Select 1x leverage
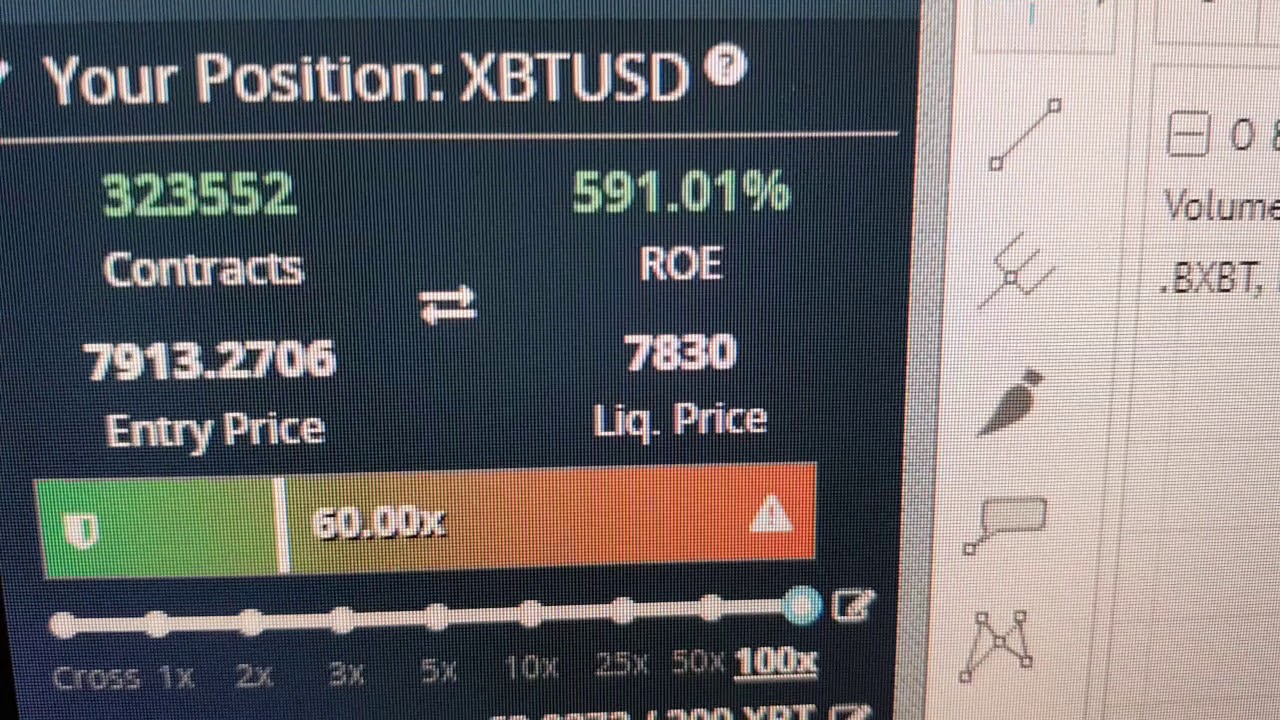The image size is (1280, 720). (x=176, y=678)
